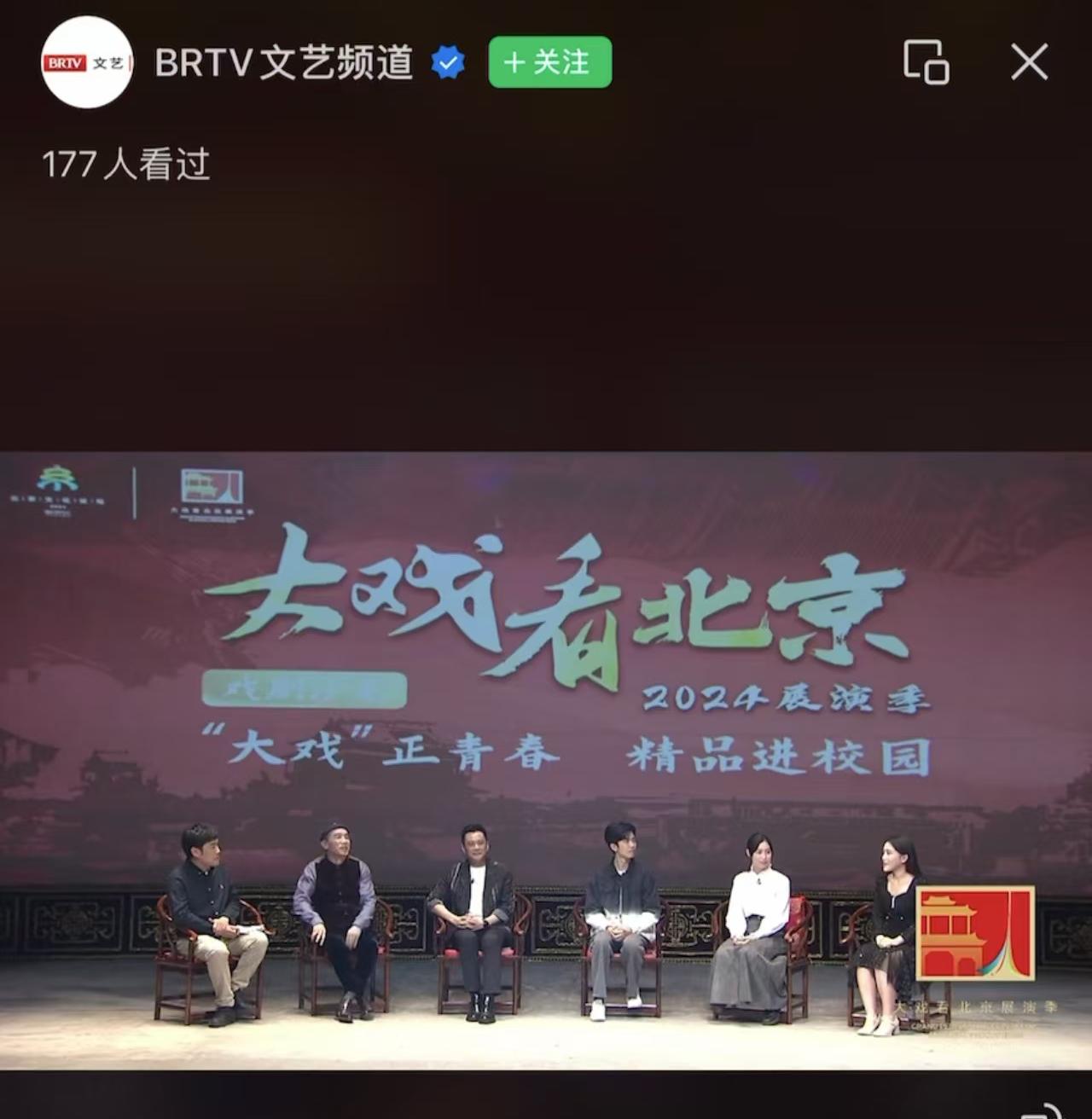1092x1119 pixels.
Task: Tap the live video of the 大戏看北京 stage
Action: coord(546,759)
